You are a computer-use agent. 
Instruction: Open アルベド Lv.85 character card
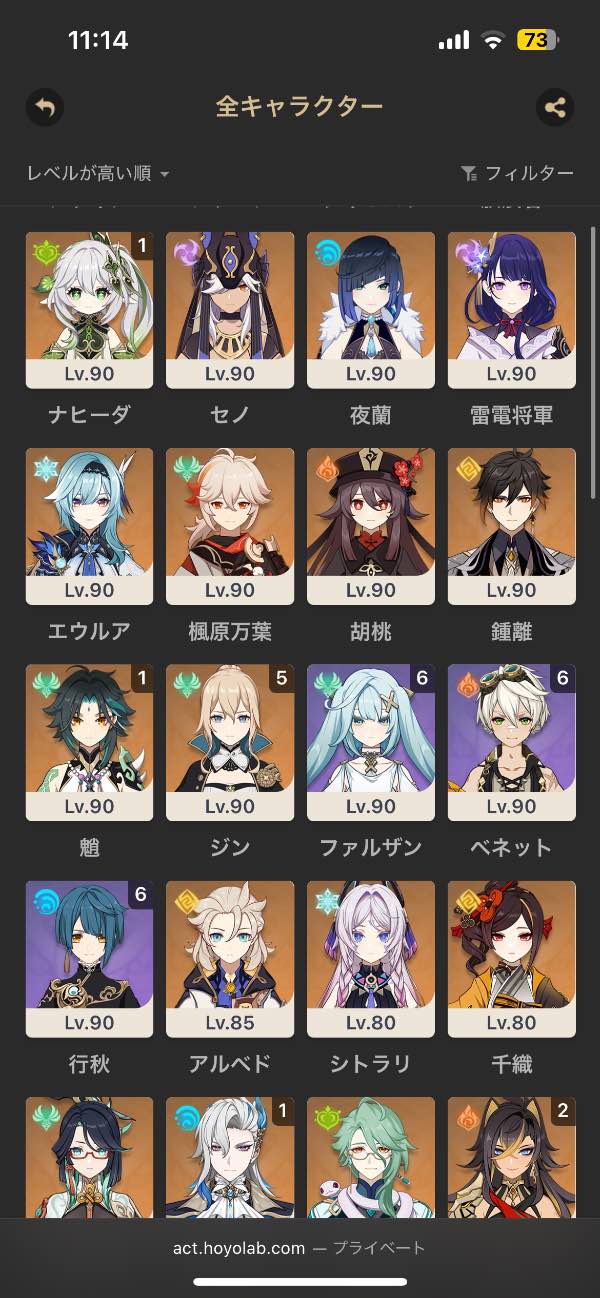point(230,958)
